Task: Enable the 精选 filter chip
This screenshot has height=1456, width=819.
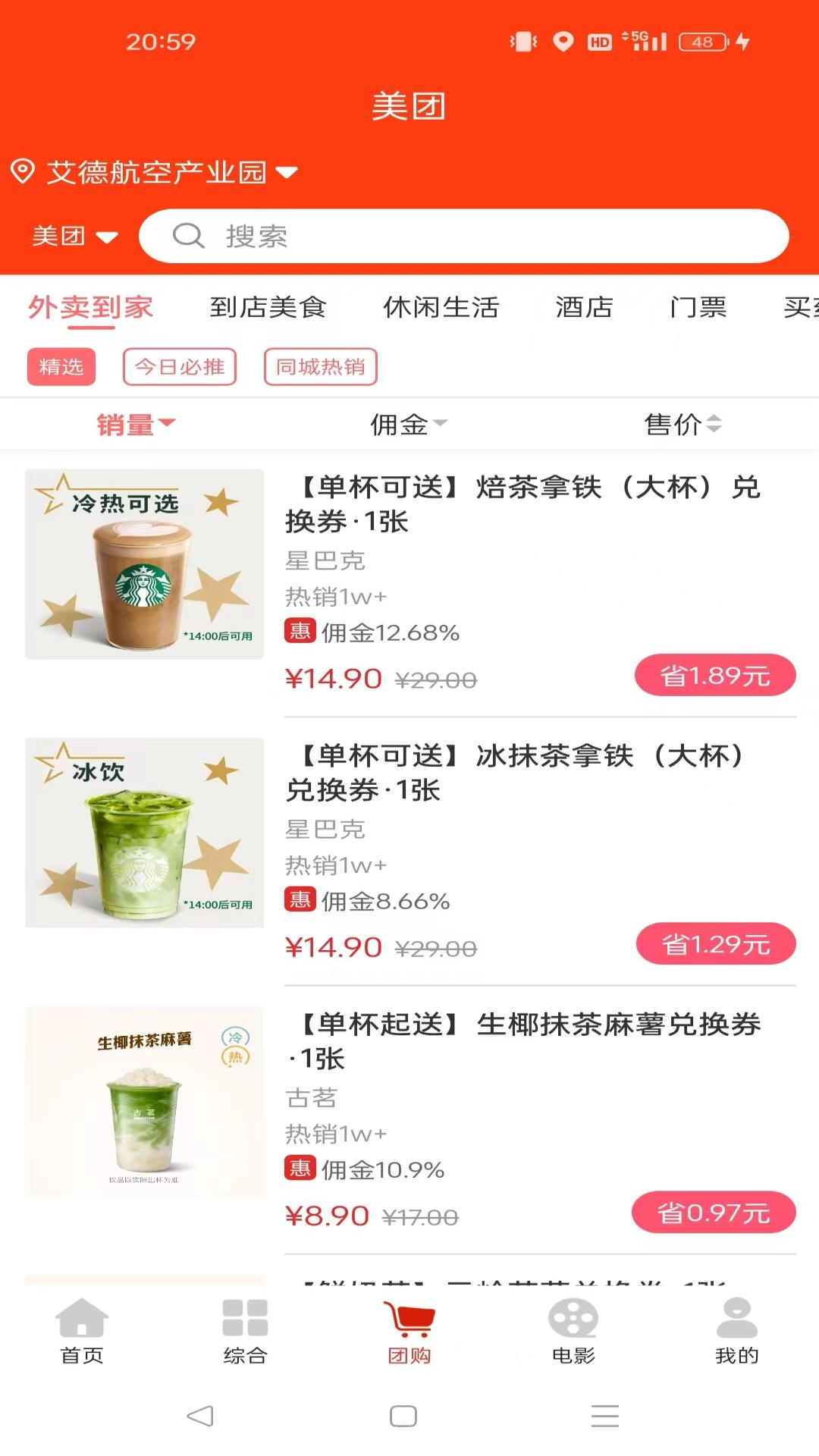Action: (x=61, y=367)
